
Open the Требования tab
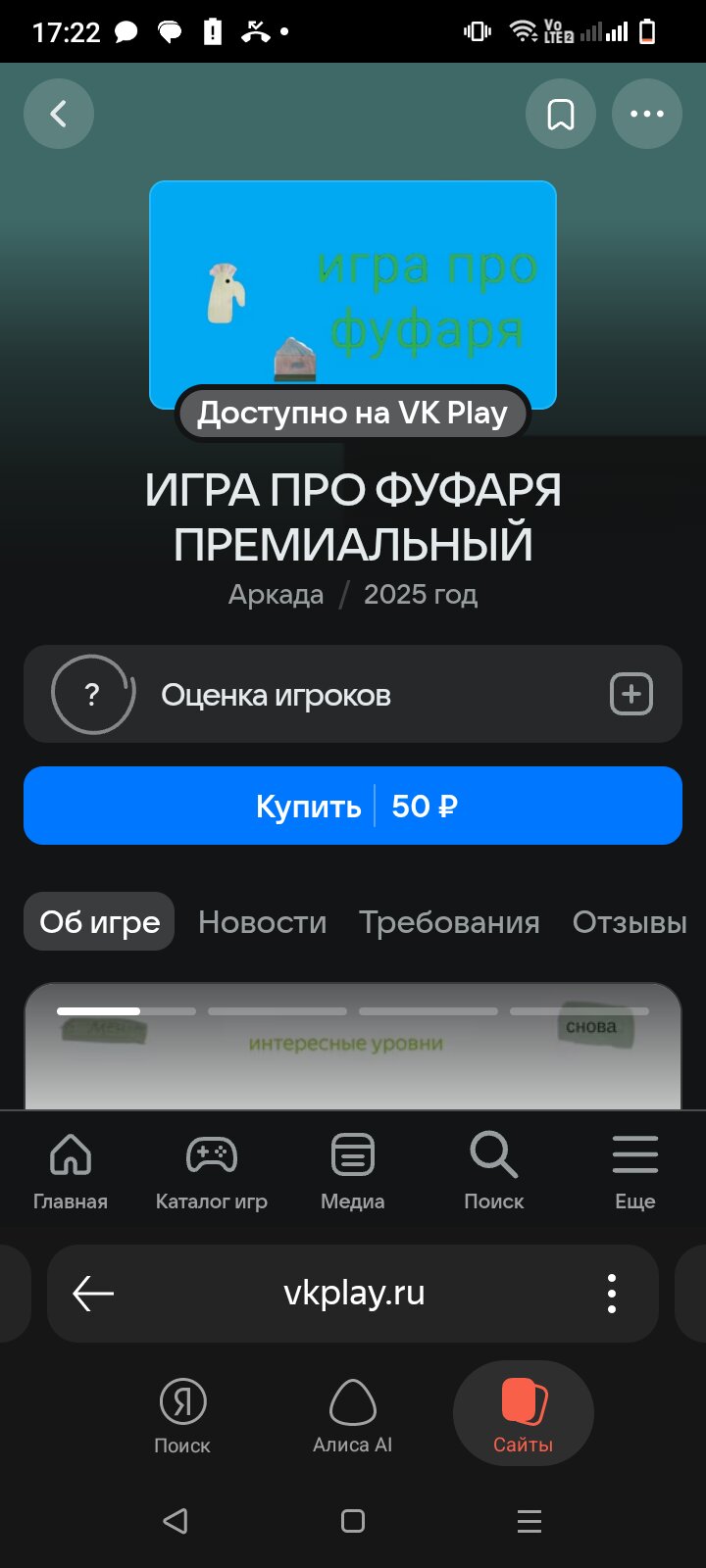point(449,922)
